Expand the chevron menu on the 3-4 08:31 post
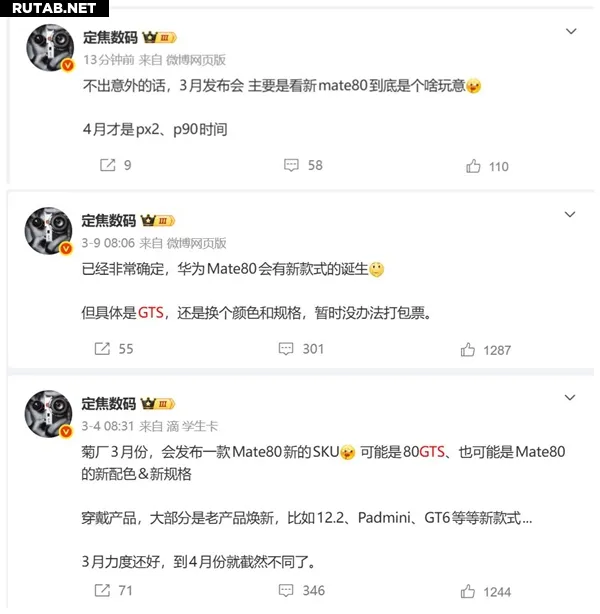The height and width of the screenshot is (614, 600). point(571,399)
